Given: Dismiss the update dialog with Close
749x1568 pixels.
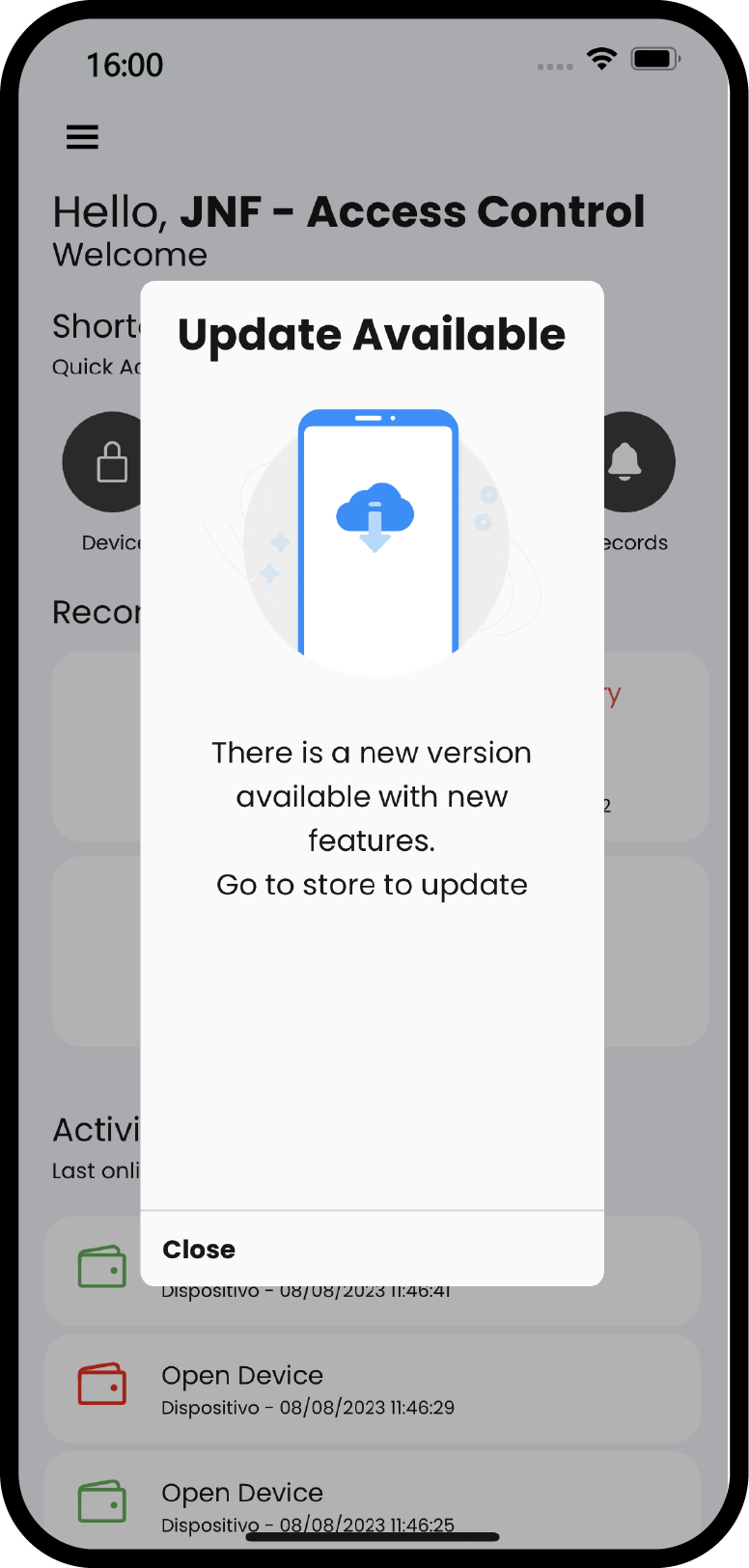Looking at the screenshot, I should pos(199,1249).
